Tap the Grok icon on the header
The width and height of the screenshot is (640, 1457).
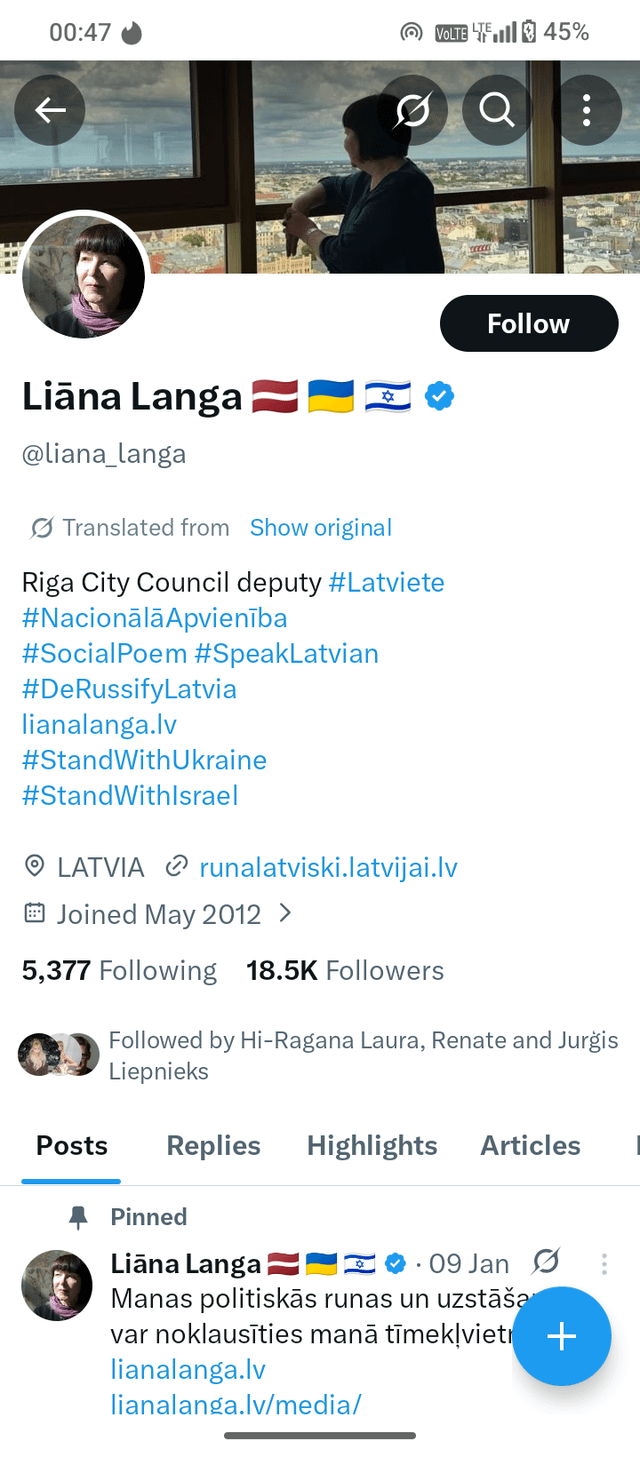(413, 110)
